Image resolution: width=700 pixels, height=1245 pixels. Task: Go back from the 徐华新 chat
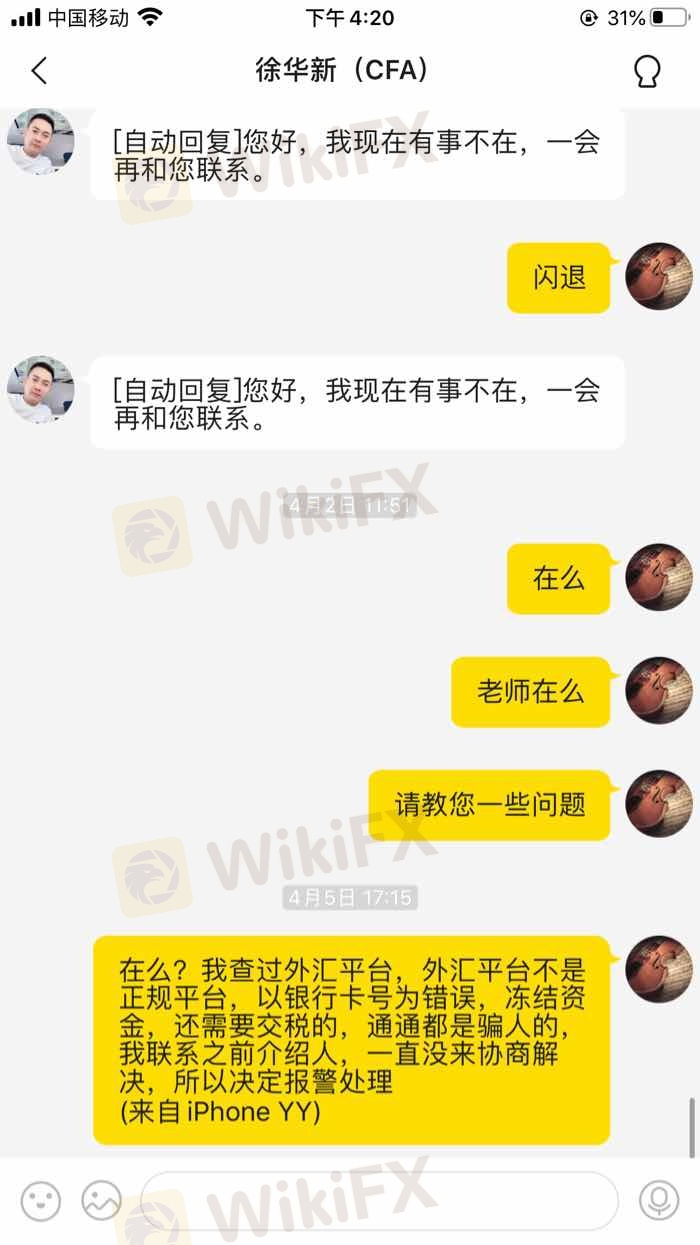39,71
